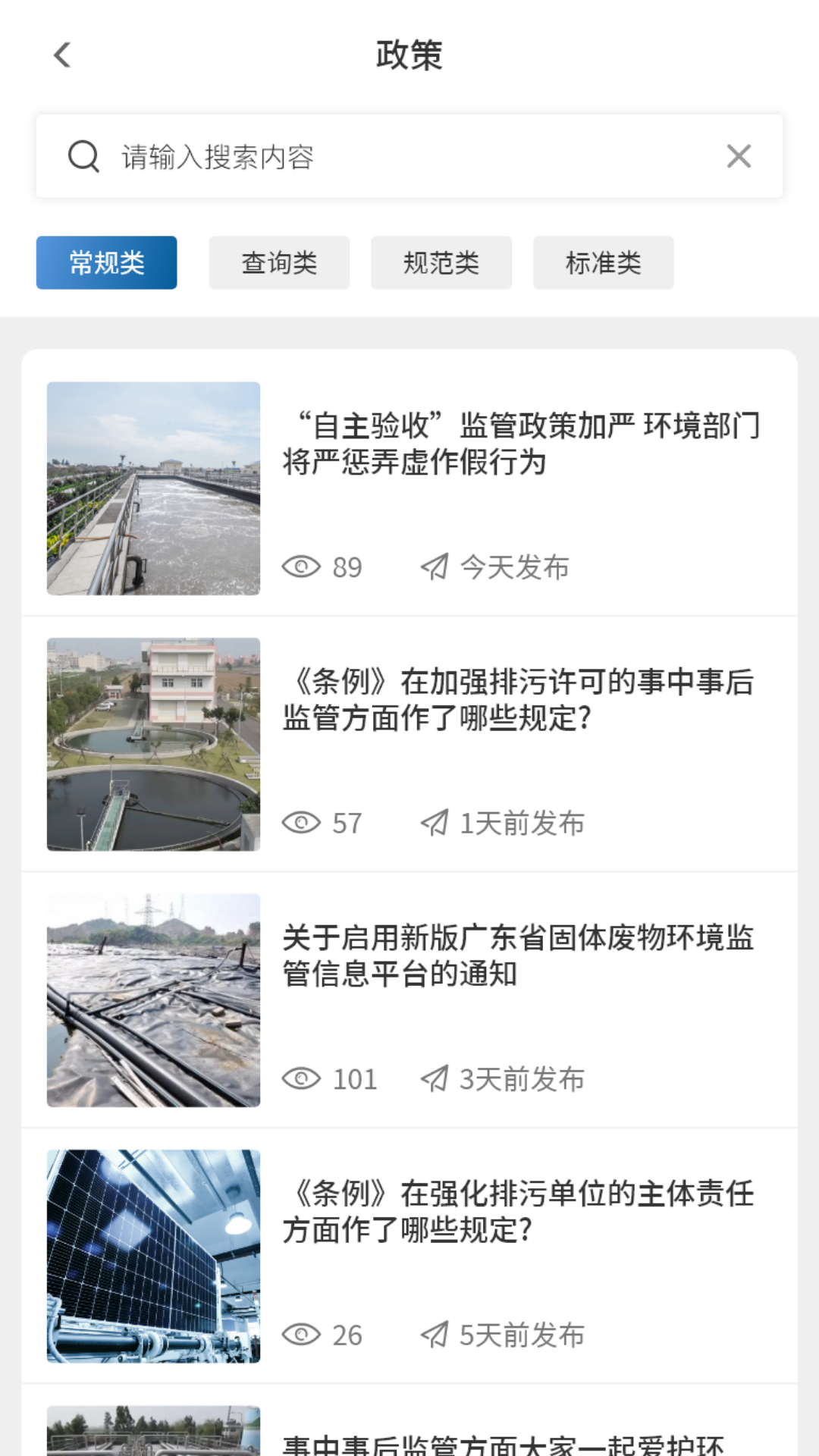Click the eye view-count icon showing 89
Image resolution: width=819 pixels, height=1456 pixels.
303,566
